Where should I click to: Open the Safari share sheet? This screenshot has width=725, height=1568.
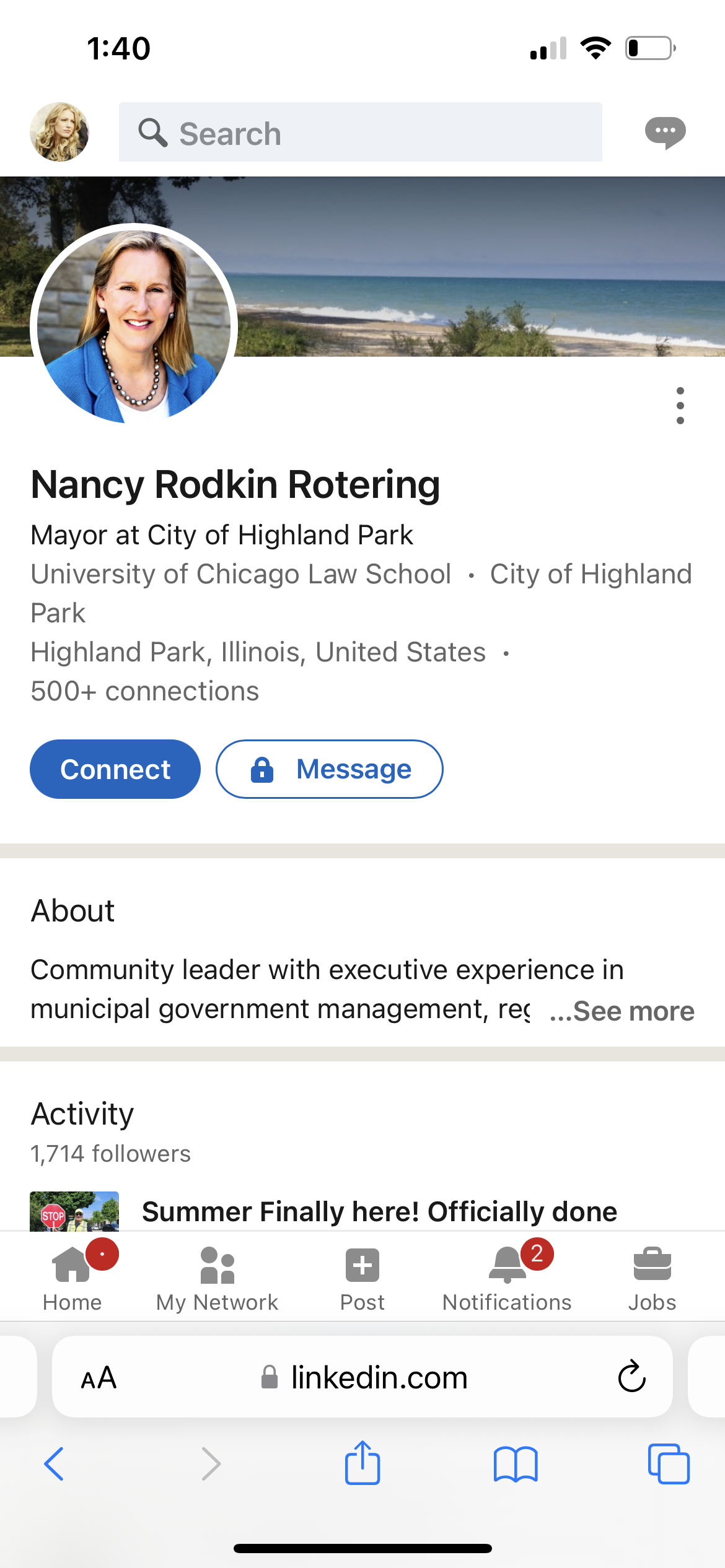pos(362,1463)
